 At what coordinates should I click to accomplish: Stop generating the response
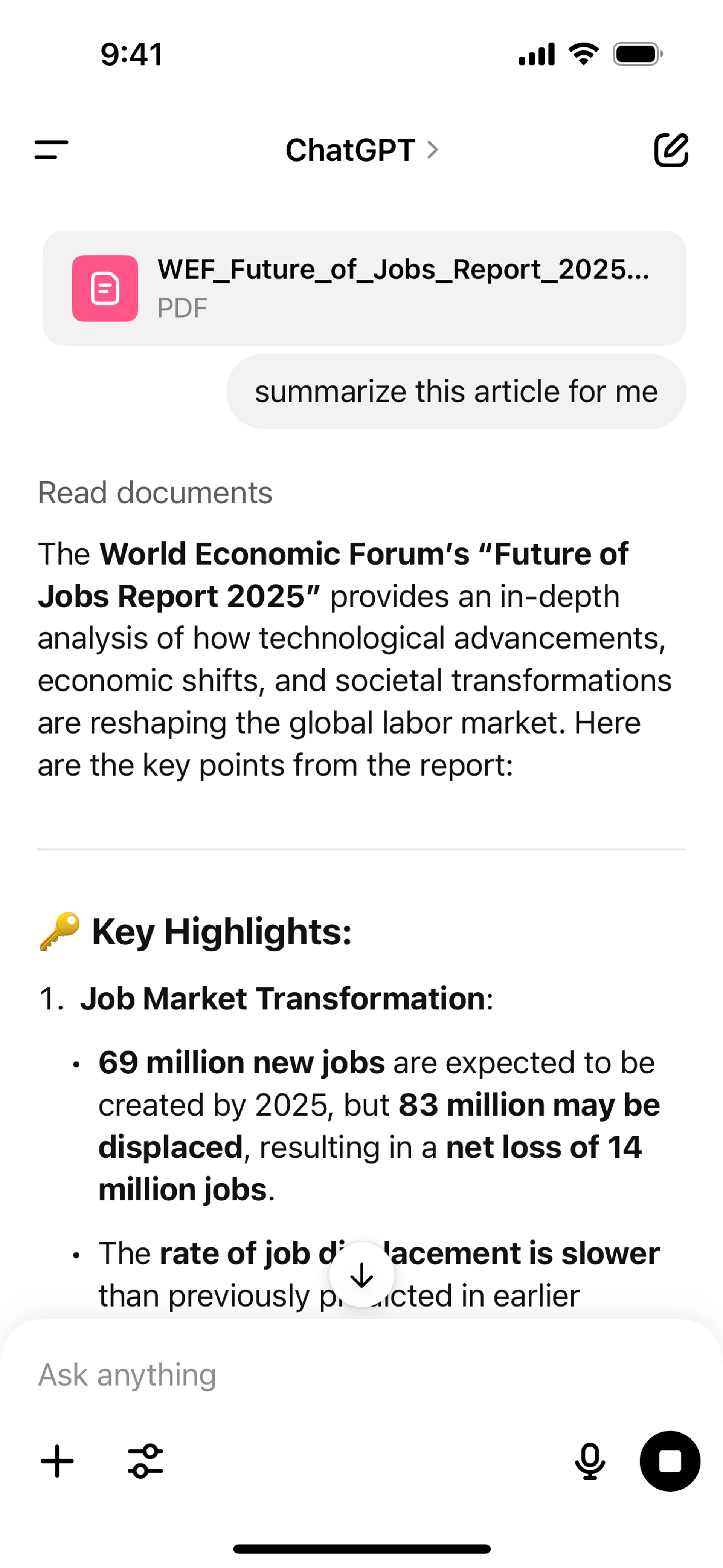click(x=670, y=1461)
